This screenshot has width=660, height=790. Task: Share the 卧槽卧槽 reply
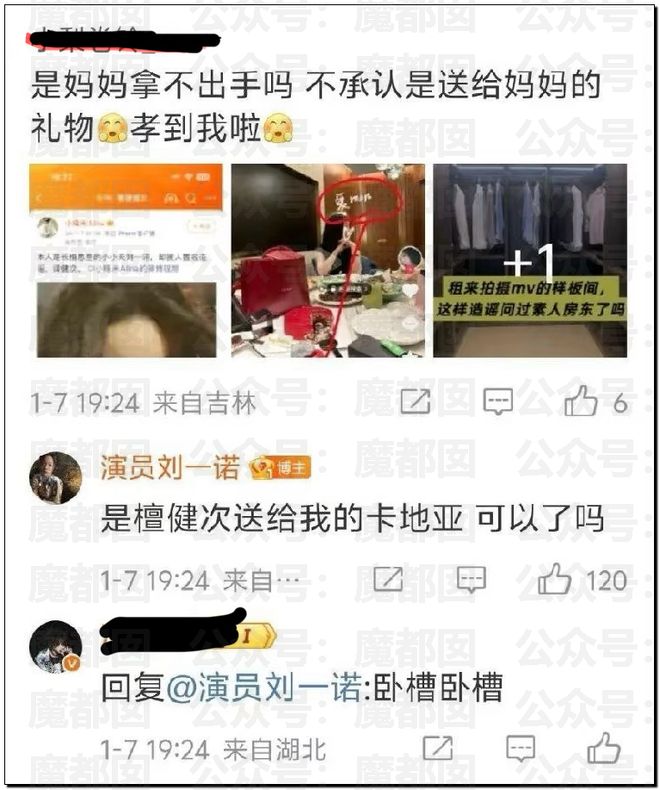(x=437, y=747)
